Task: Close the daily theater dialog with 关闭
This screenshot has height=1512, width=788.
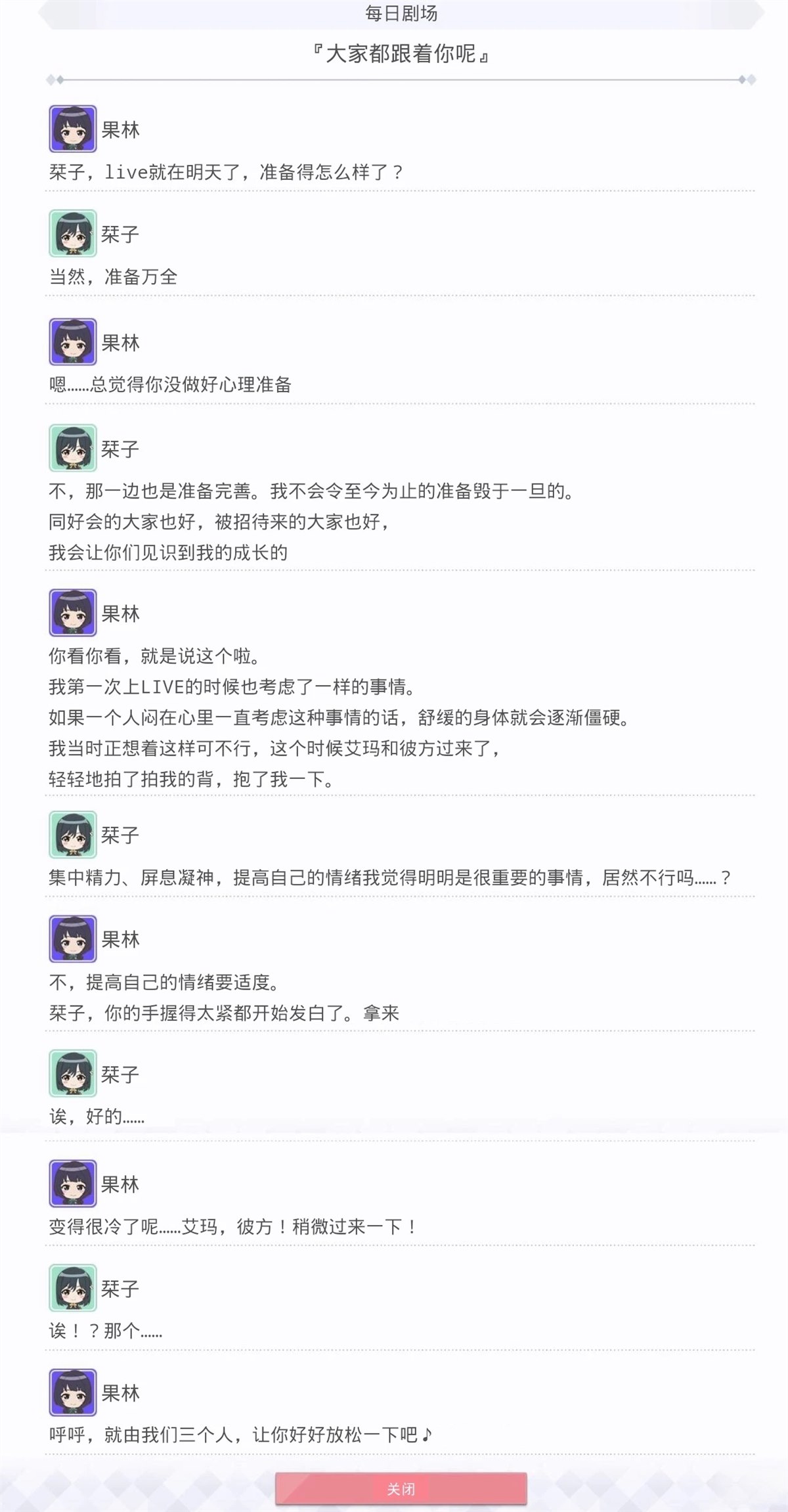Action: (401, 1488)
